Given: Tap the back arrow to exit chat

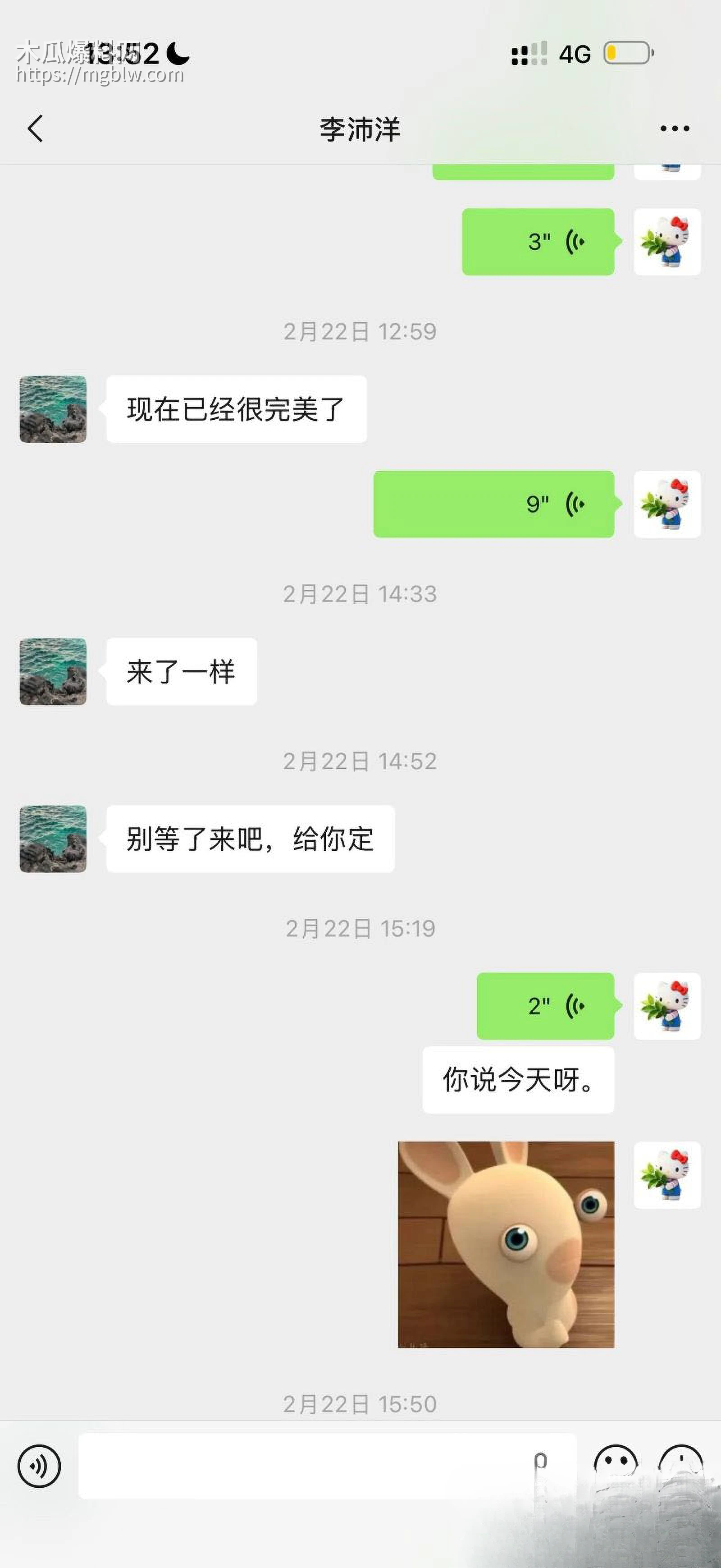Looking at the screenshot, I should (x=36, y=129).
